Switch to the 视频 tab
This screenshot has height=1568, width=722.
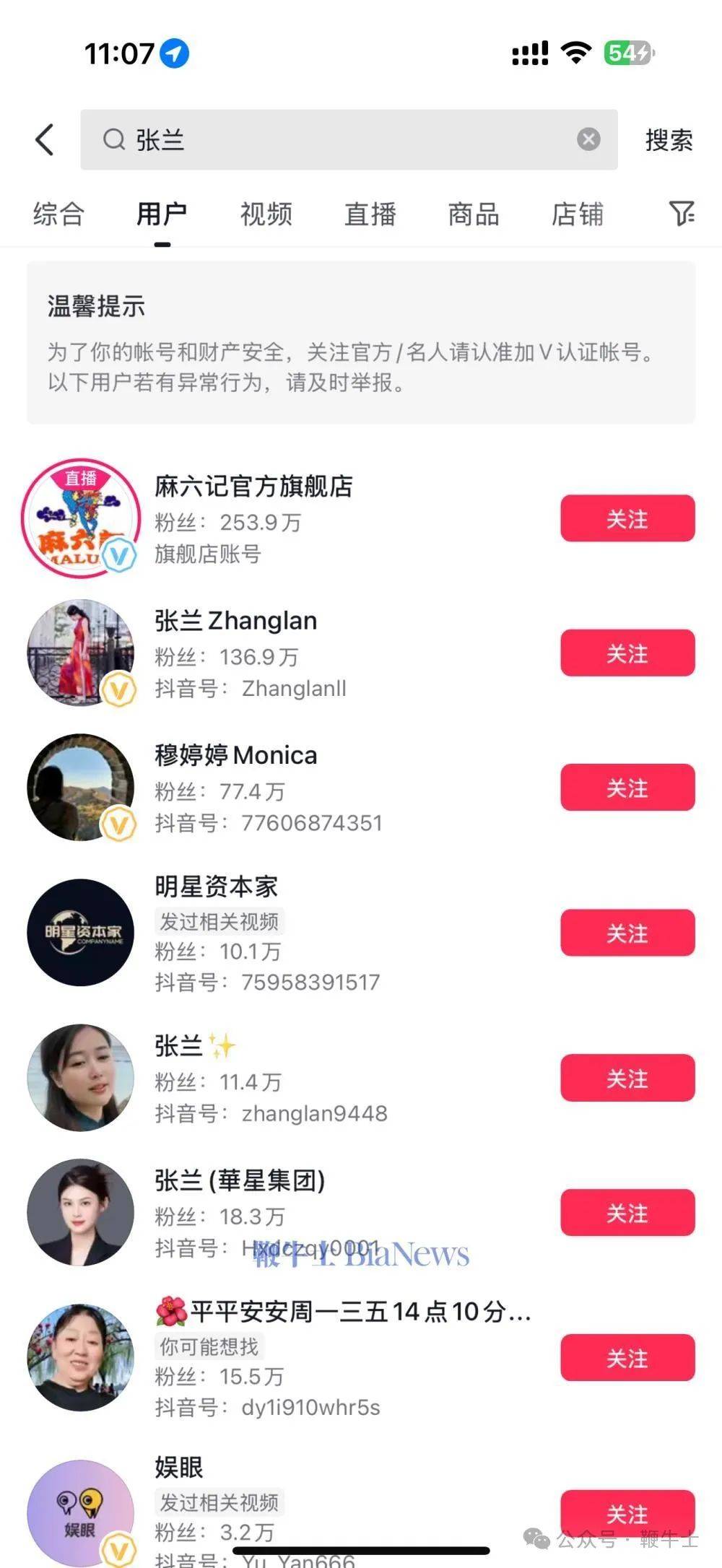266,214
